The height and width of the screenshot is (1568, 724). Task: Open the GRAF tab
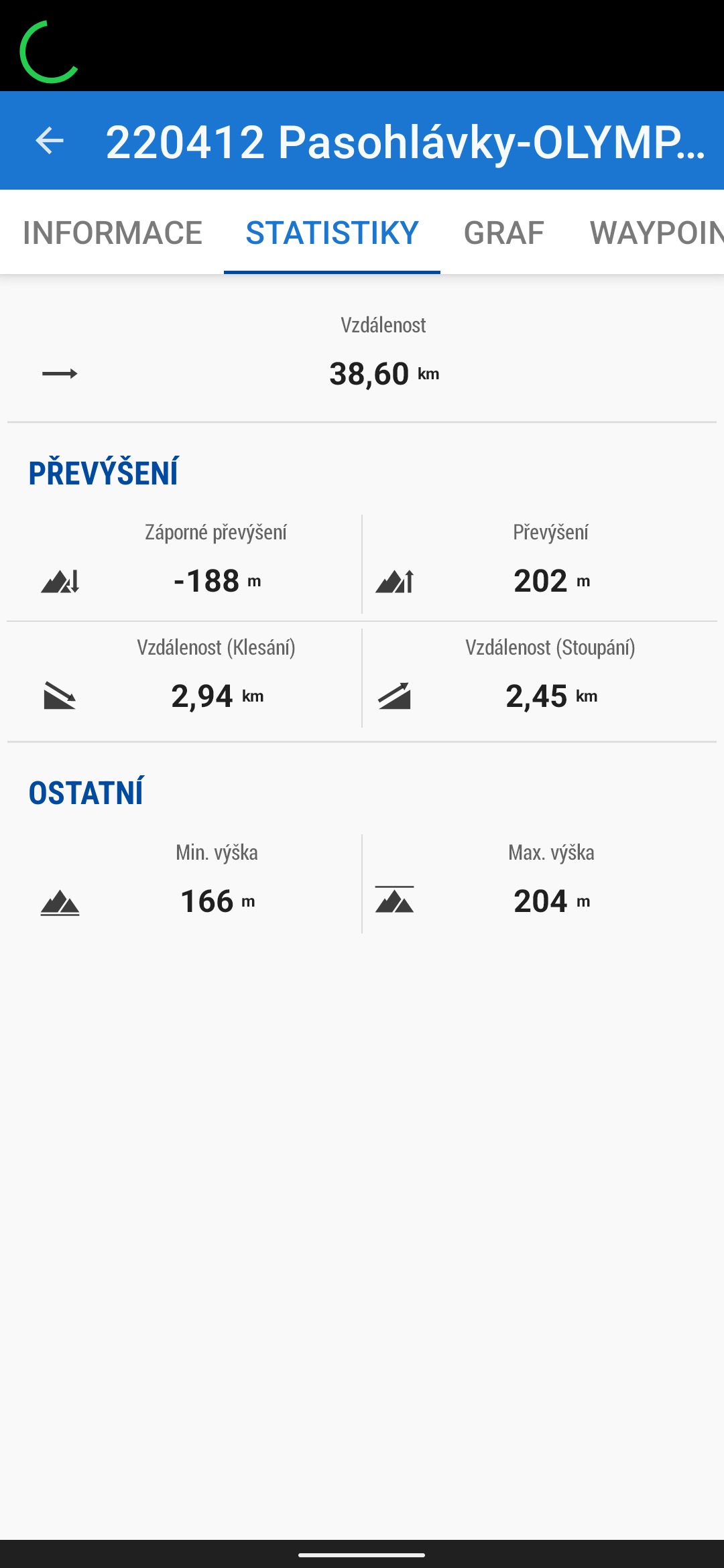point(503,233)
